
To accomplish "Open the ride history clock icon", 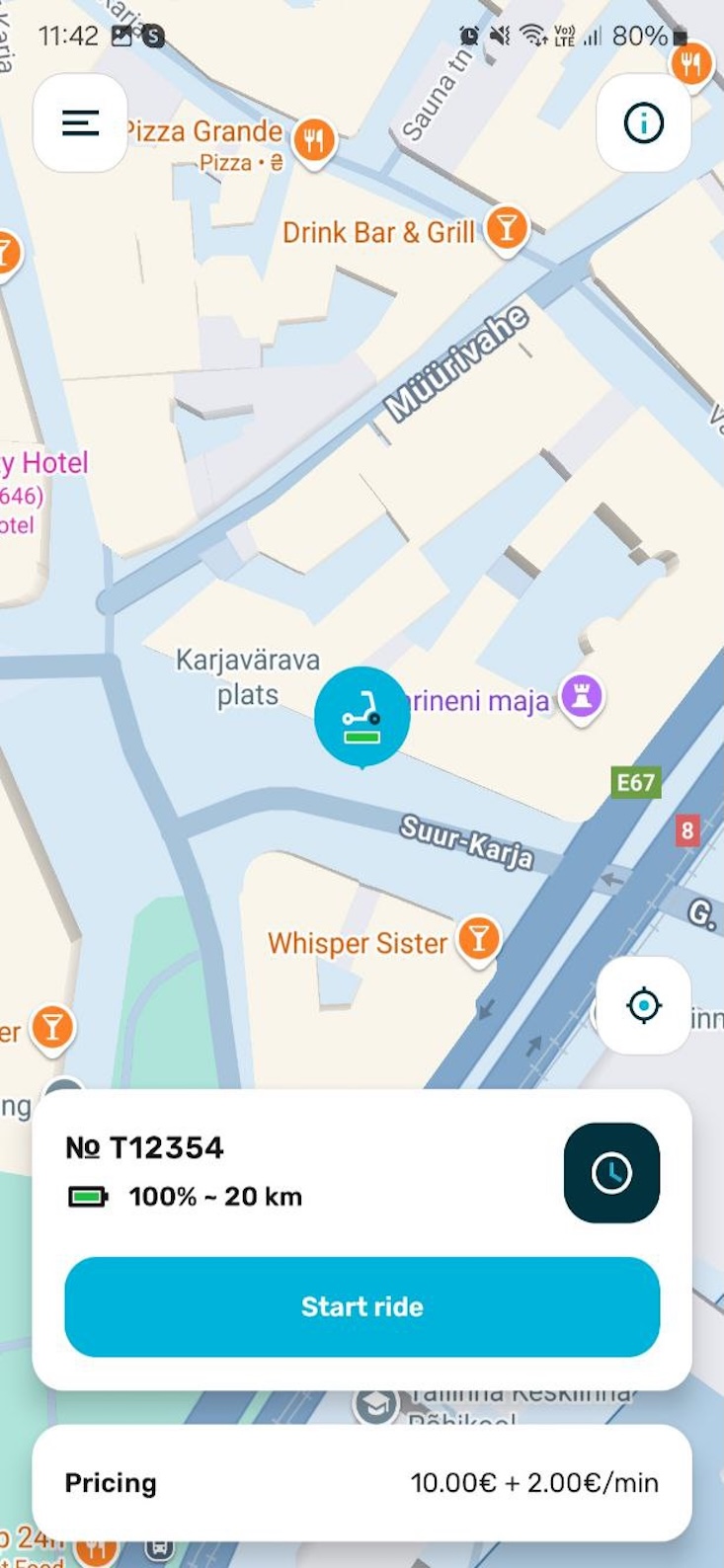I will click(x=610, y=1174).
